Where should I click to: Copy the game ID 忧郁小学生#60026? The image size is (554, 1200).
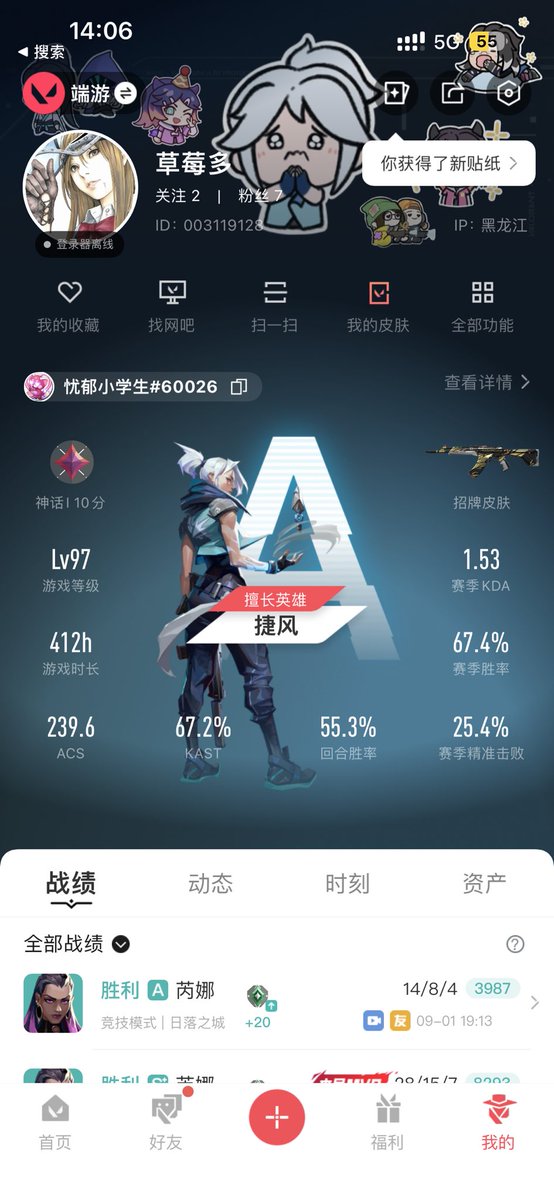click(239, 387)
